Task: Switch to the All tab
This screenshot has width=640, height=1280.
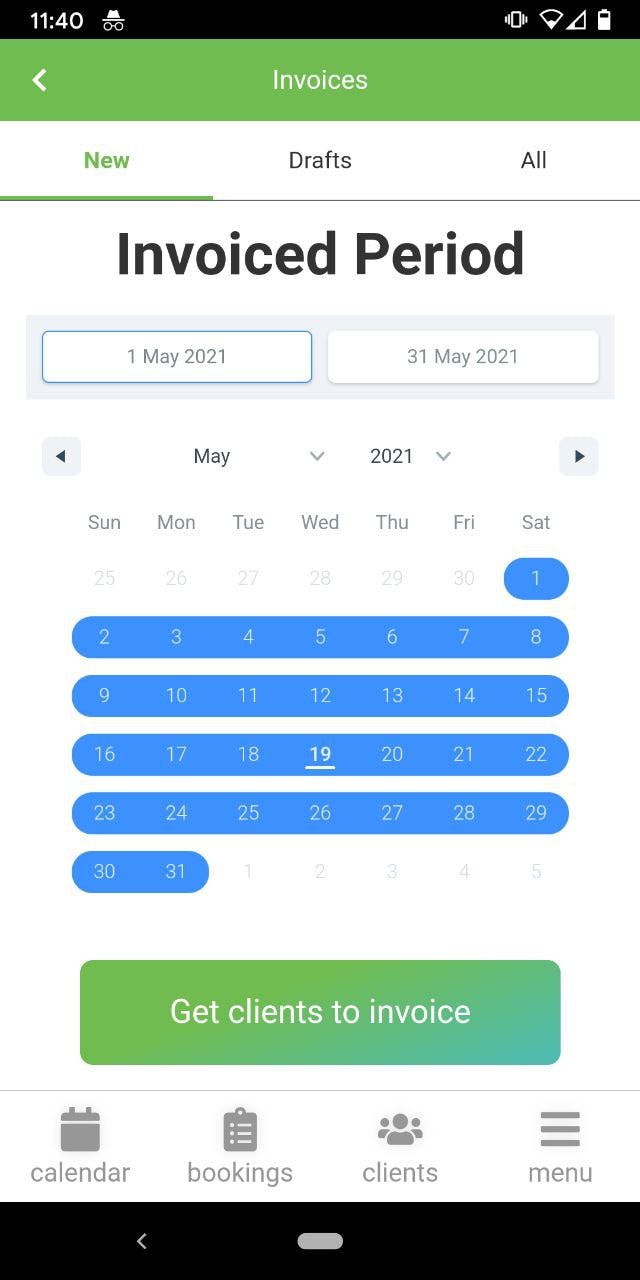Action: coord(533,160)
